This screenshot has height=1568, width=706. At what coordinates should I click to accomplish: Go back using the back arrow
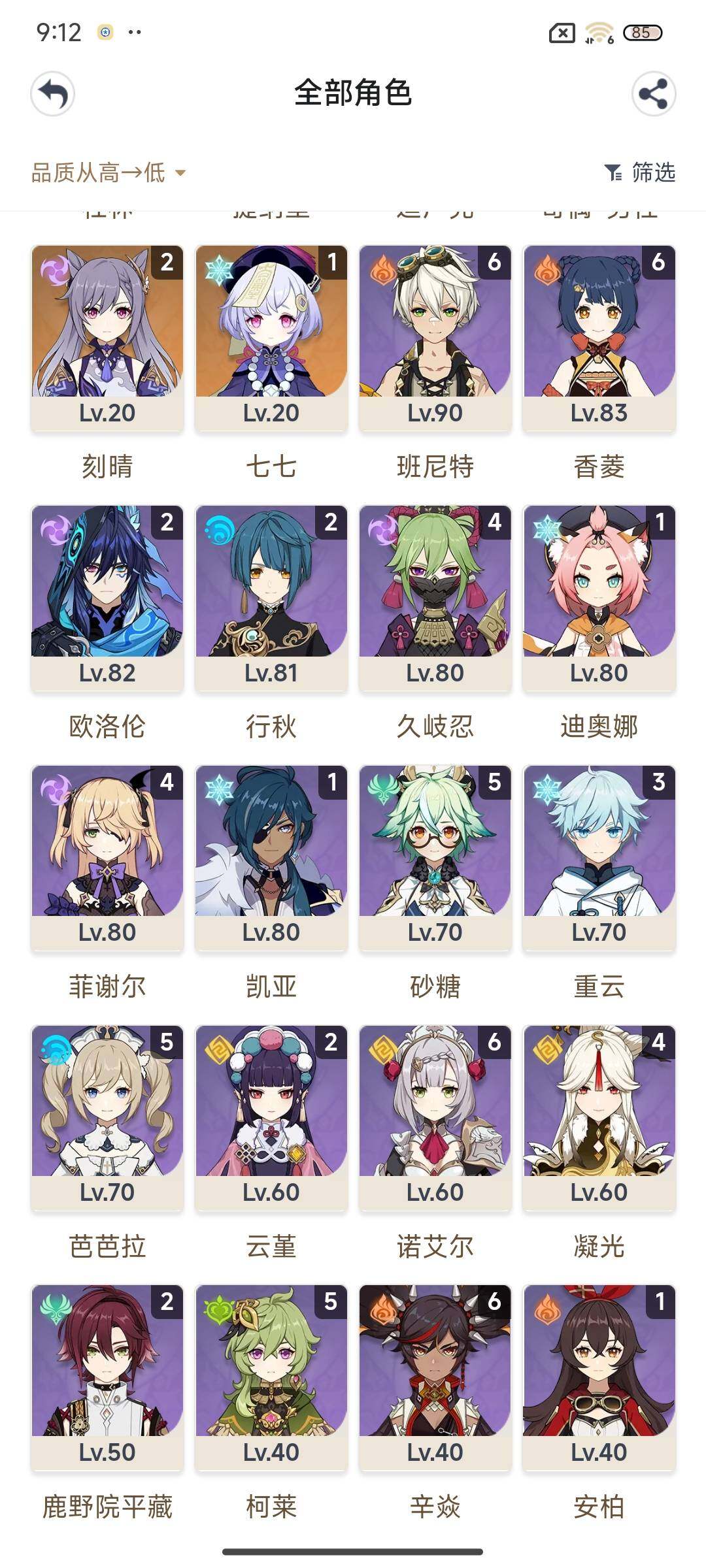click(x=52, y=94)
